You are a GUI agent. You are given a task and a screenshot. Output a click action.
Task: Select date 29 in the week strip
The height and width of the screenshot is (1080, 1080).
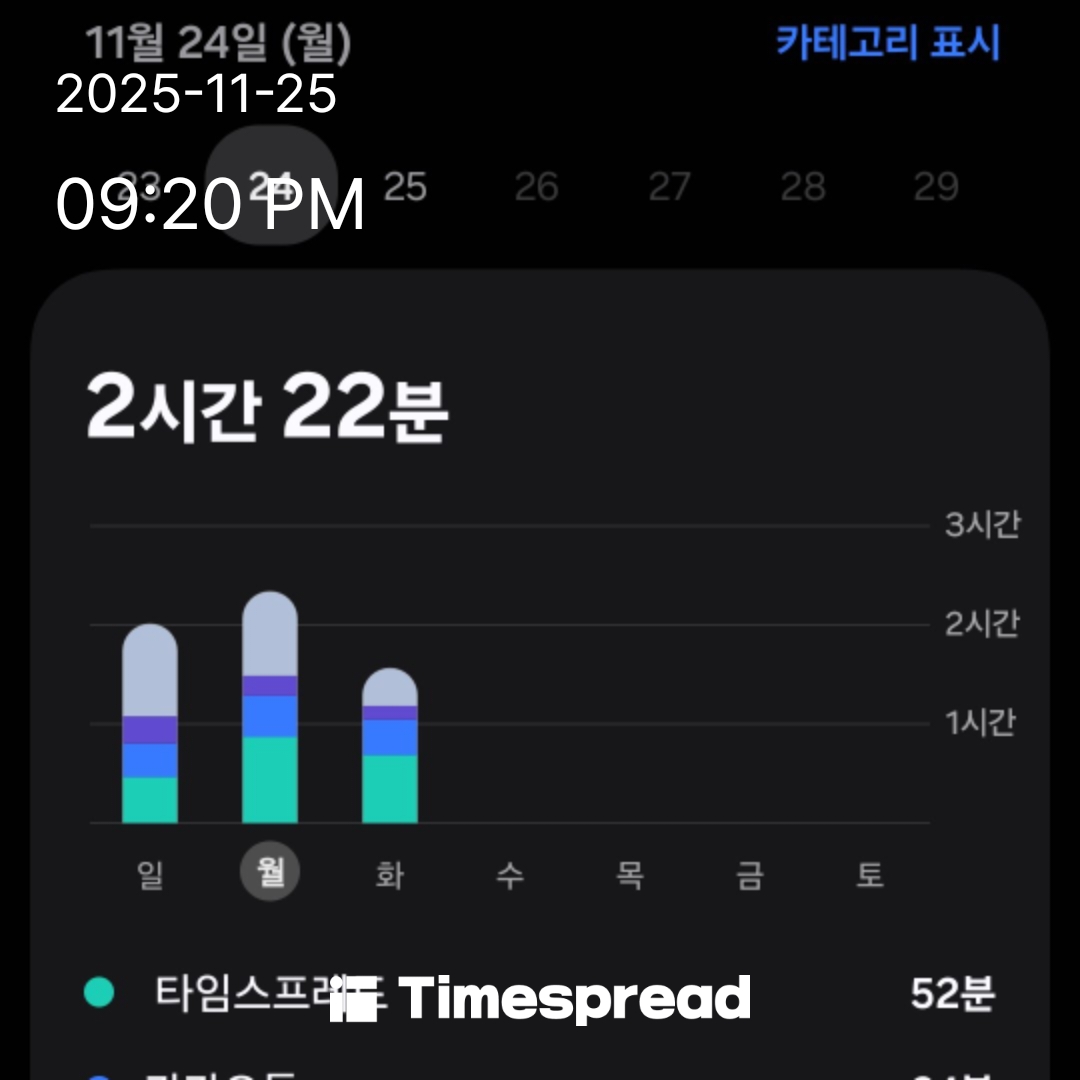tap(936, 187)
